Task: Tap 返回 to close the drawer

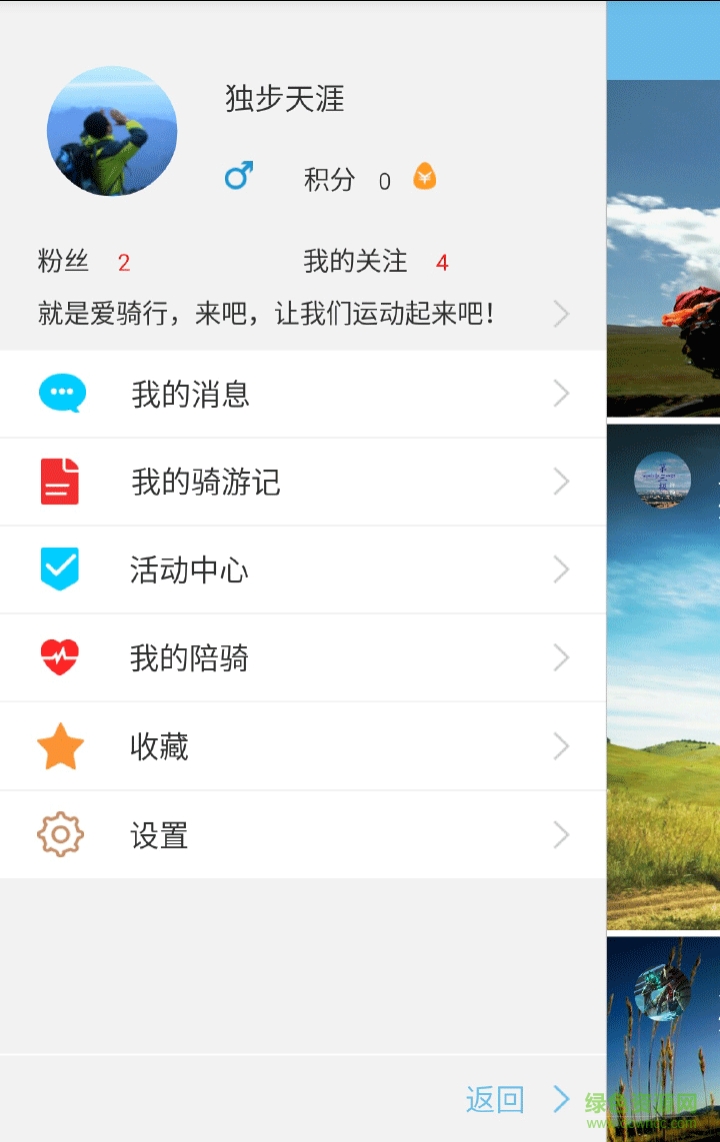Action: point(512,1100)
